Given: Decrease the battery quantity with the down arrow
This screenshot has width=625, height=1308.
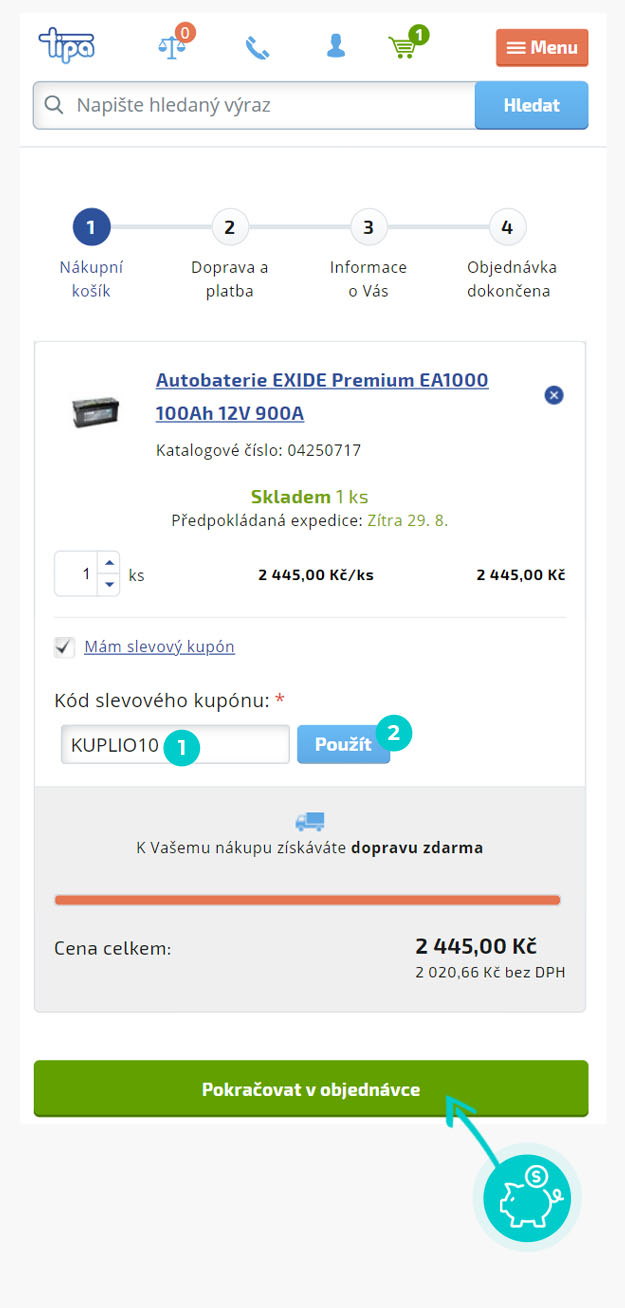Looking at the screenshot, I should click(x=109, y=585).
